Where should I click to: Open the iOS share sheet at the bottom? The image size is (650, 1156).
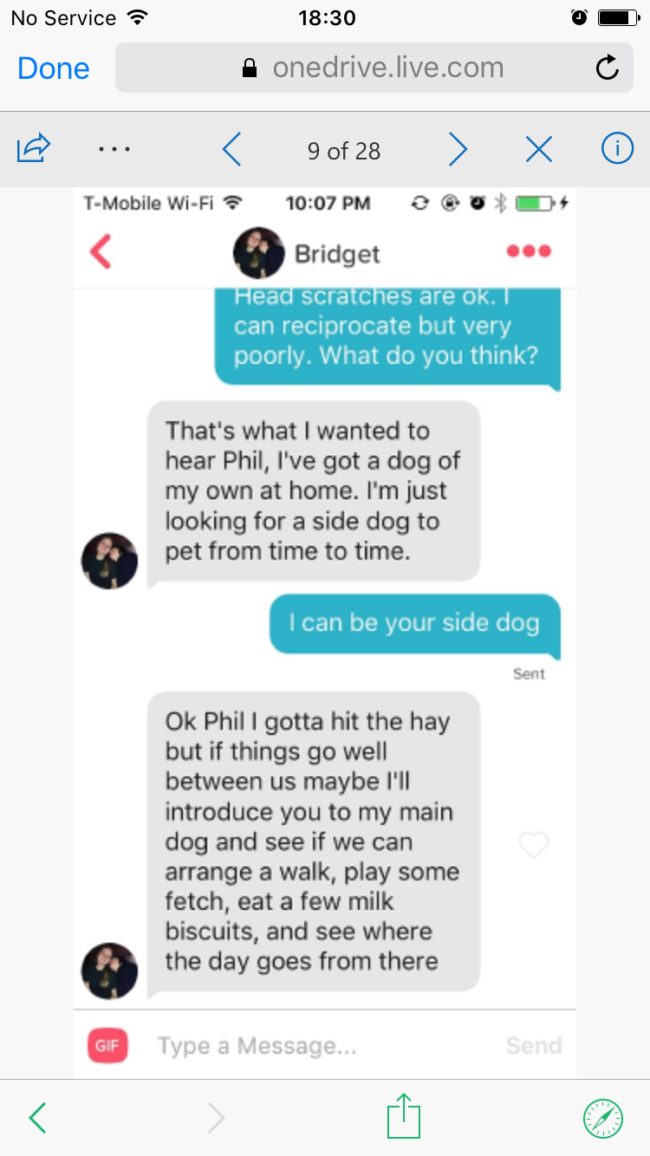click(403, 1116)
